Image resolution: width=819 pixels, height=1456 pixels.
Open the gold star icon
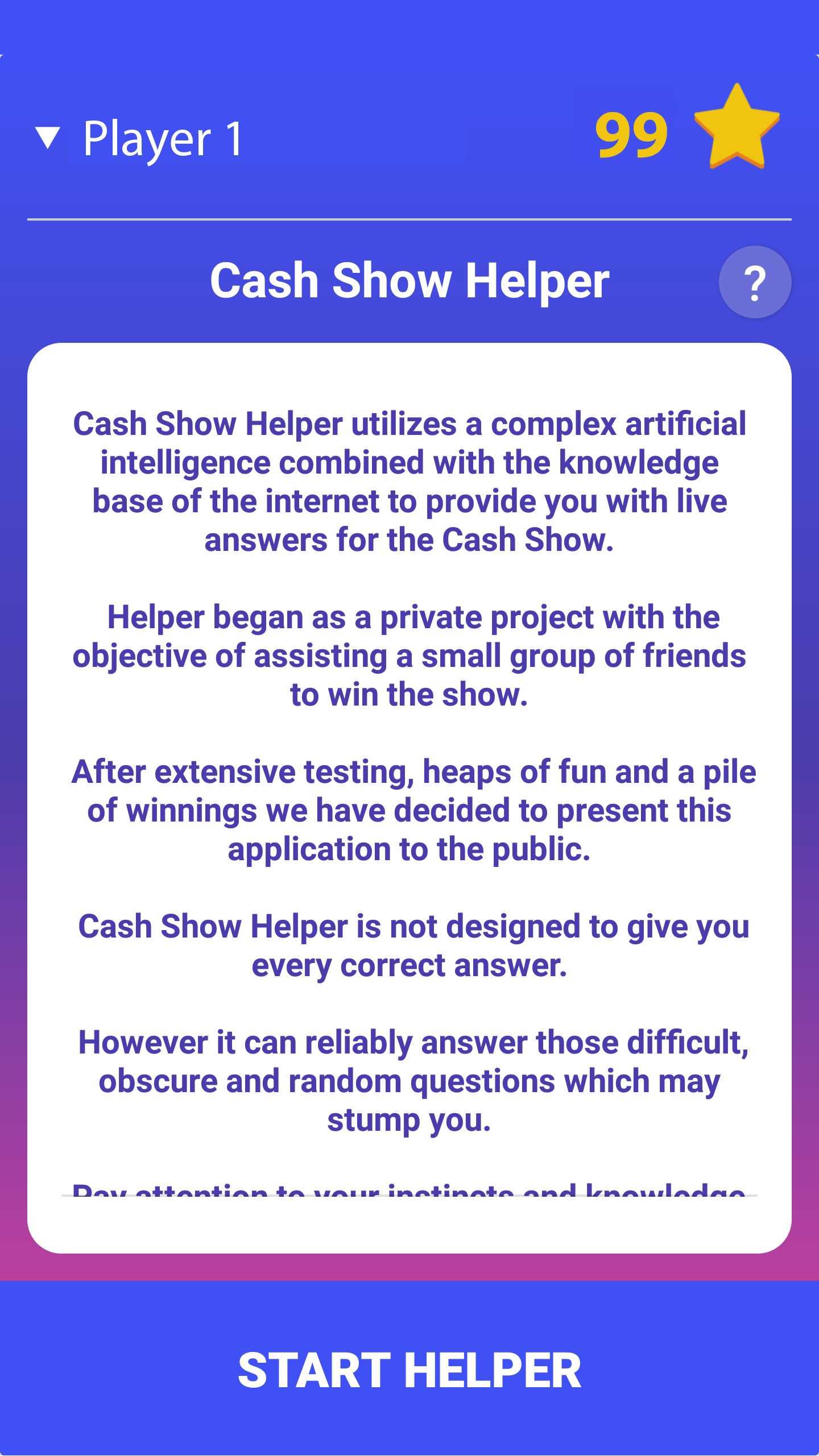[737, 128]
